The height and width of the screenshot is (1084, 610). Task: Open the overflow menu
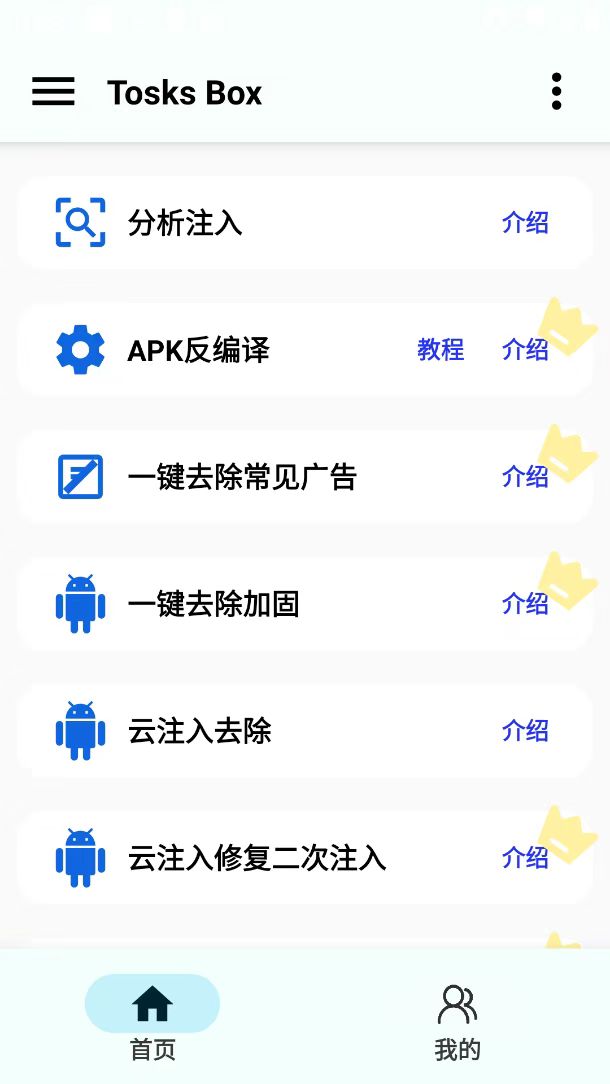[x=556, y=92]
